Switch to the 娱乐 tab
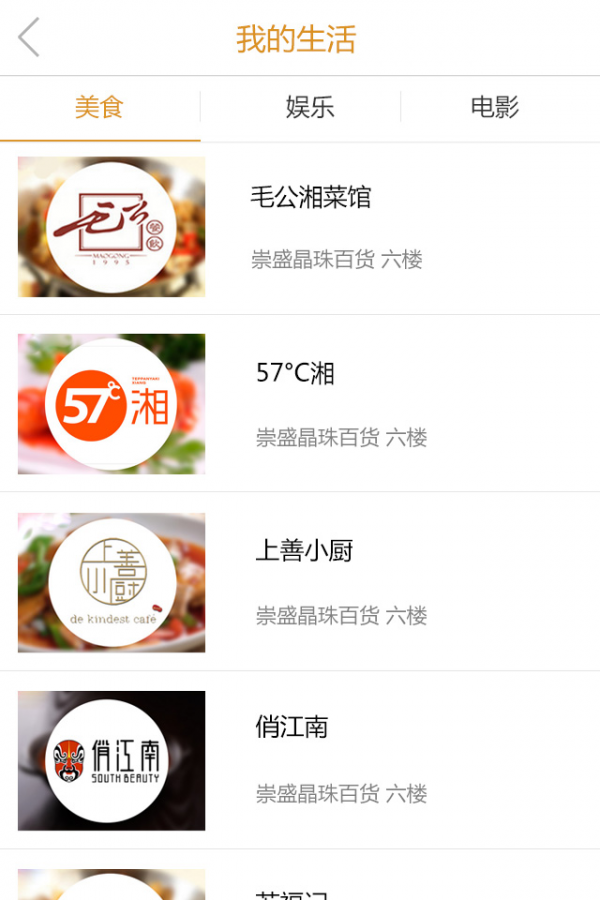This screenshot has width=600, height=900. tap(310, 108)
